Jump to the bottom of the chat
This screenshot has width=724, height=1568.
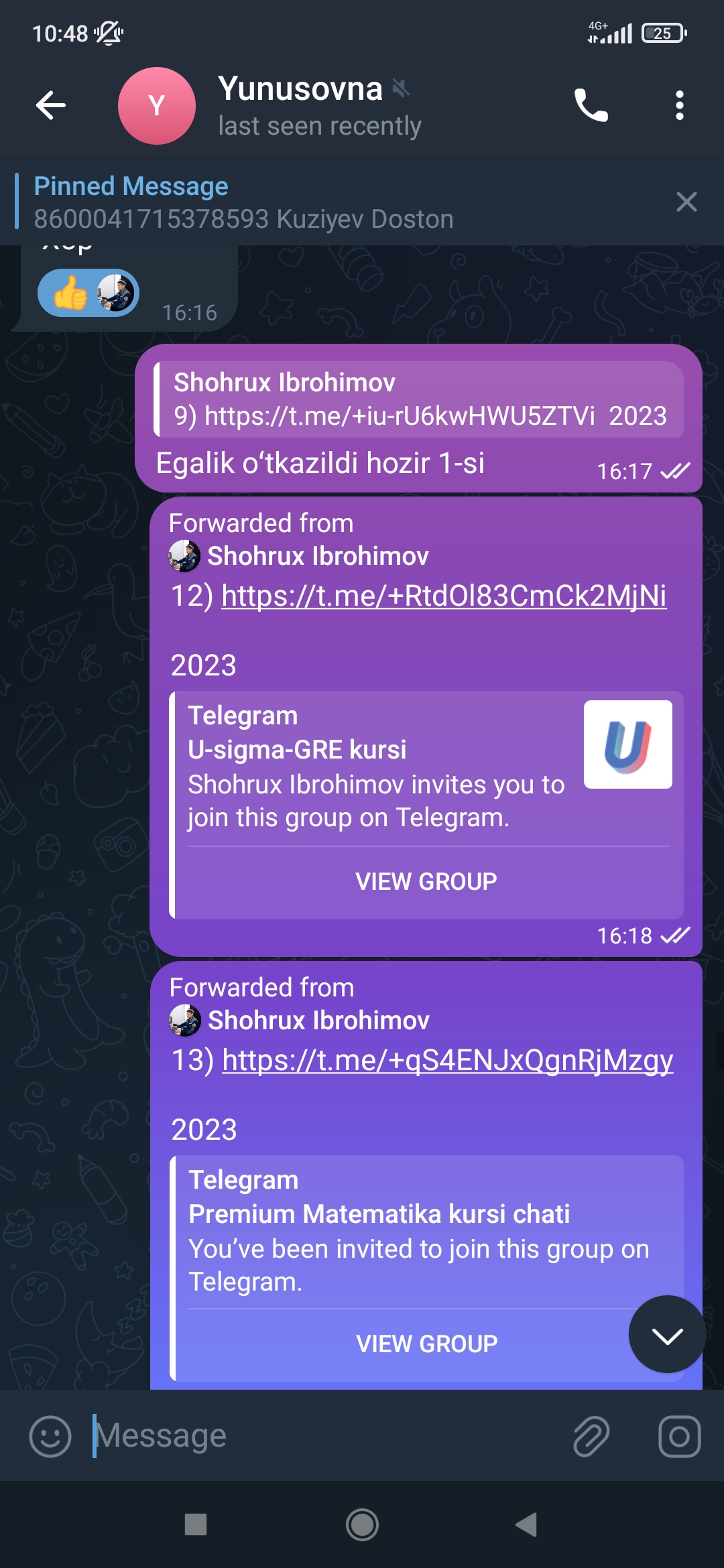[x=667, y=1335]
